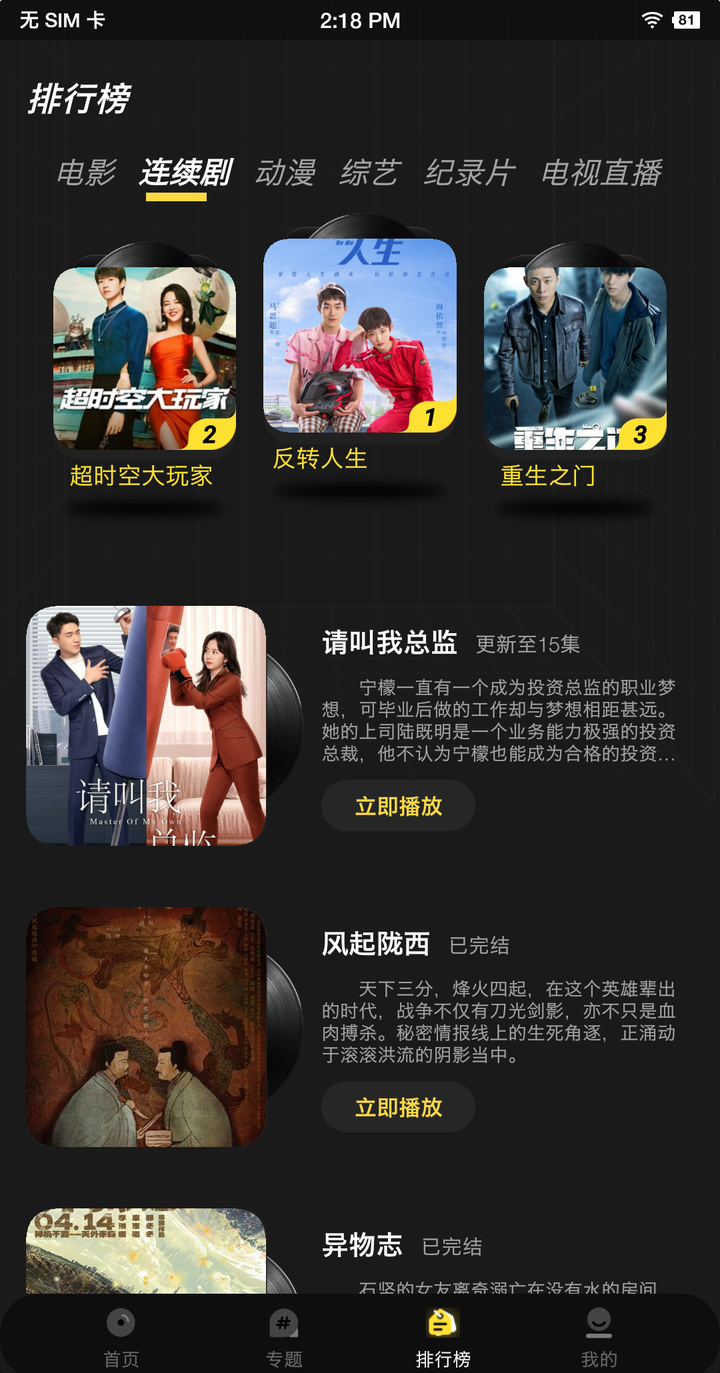
Task: Open the 异物志 poster
Action: pyautogui.click(x=146, y=1252)
